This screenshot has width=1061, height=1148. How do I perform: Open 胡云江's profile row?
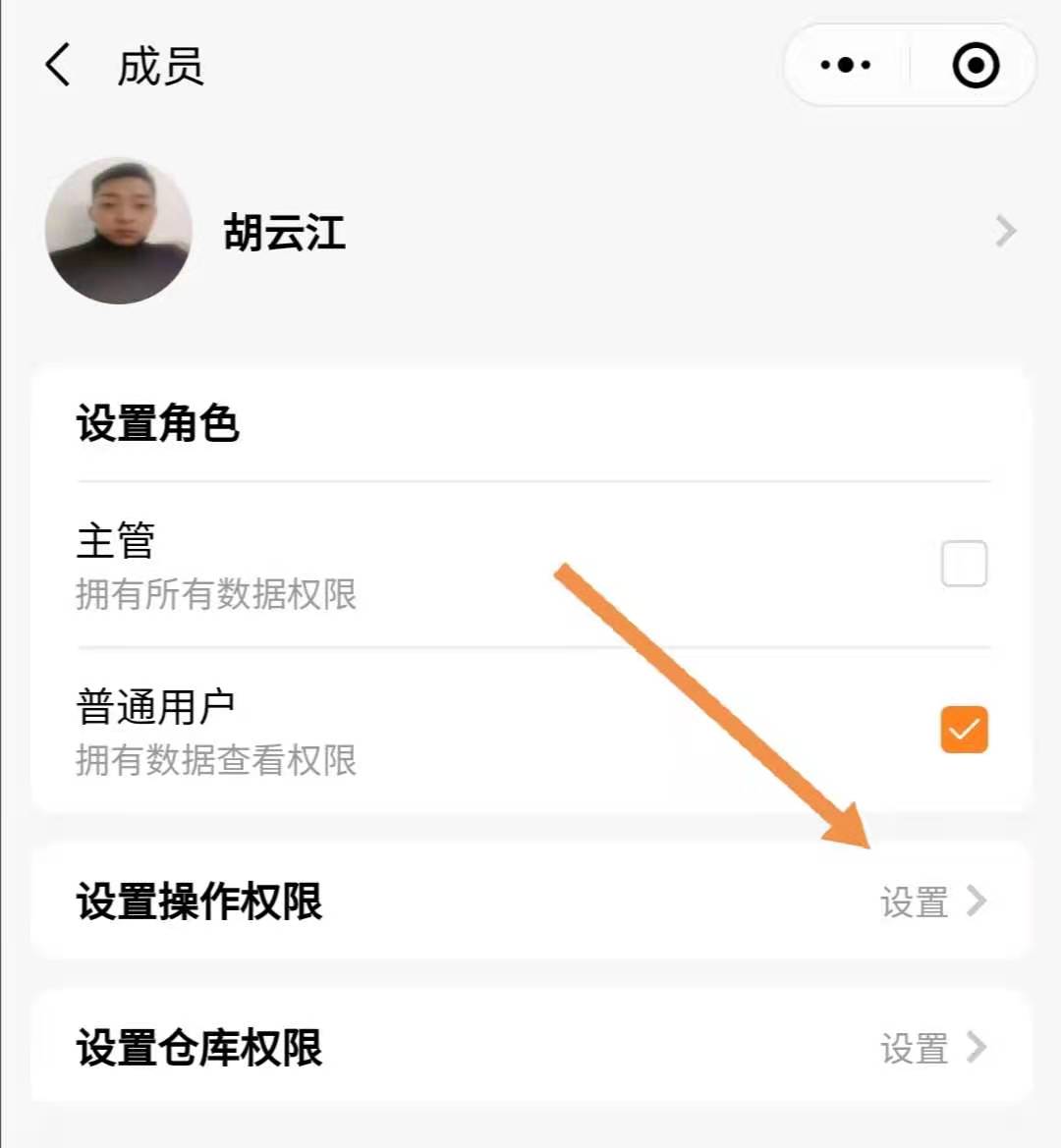click(530, 233)
